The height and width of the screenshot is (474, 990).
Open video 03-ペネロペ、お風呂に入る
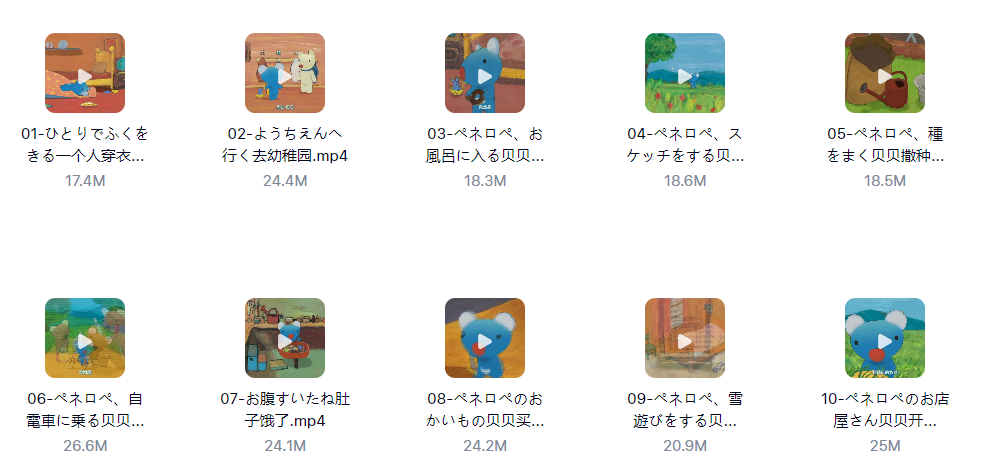coord(485,74)
